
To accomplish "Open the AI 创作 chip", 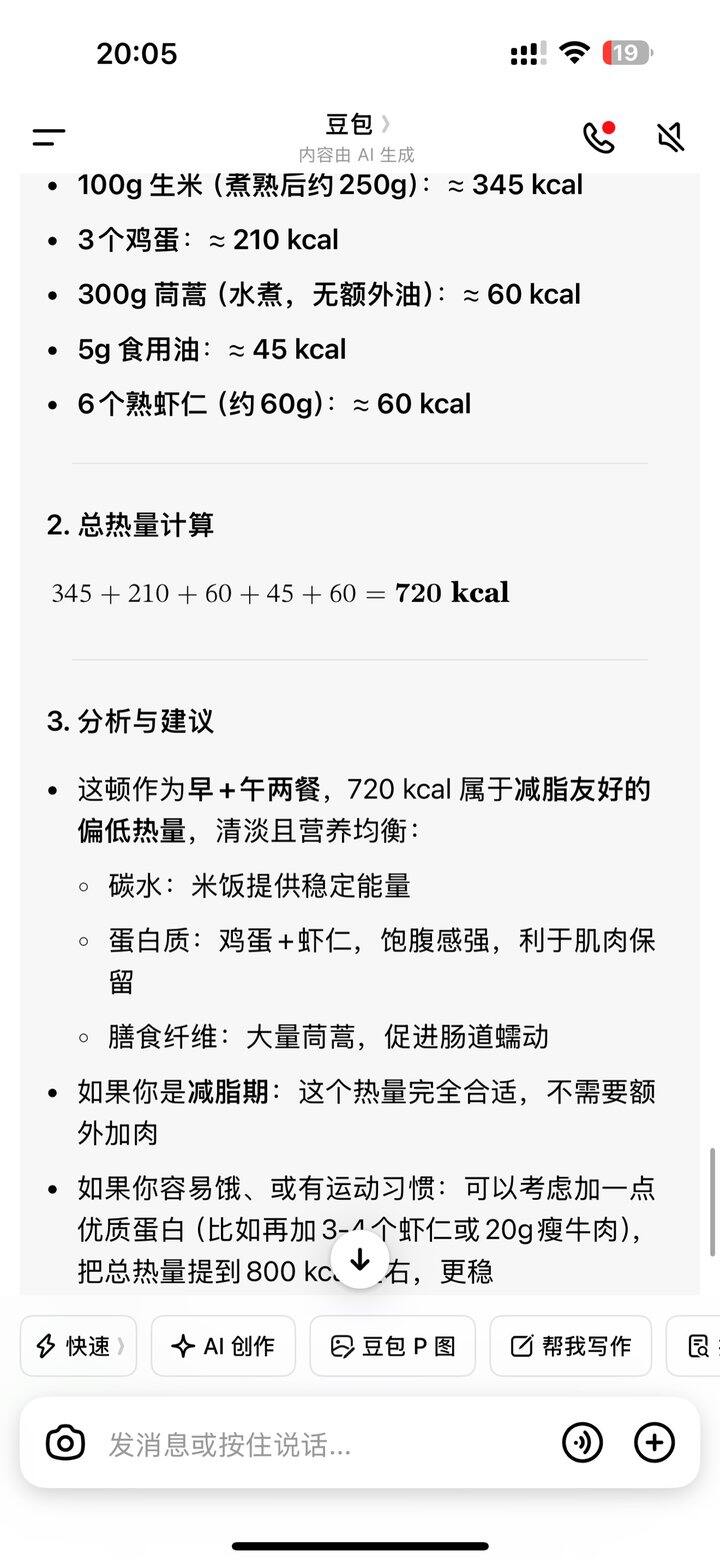I will [223, 1346].
